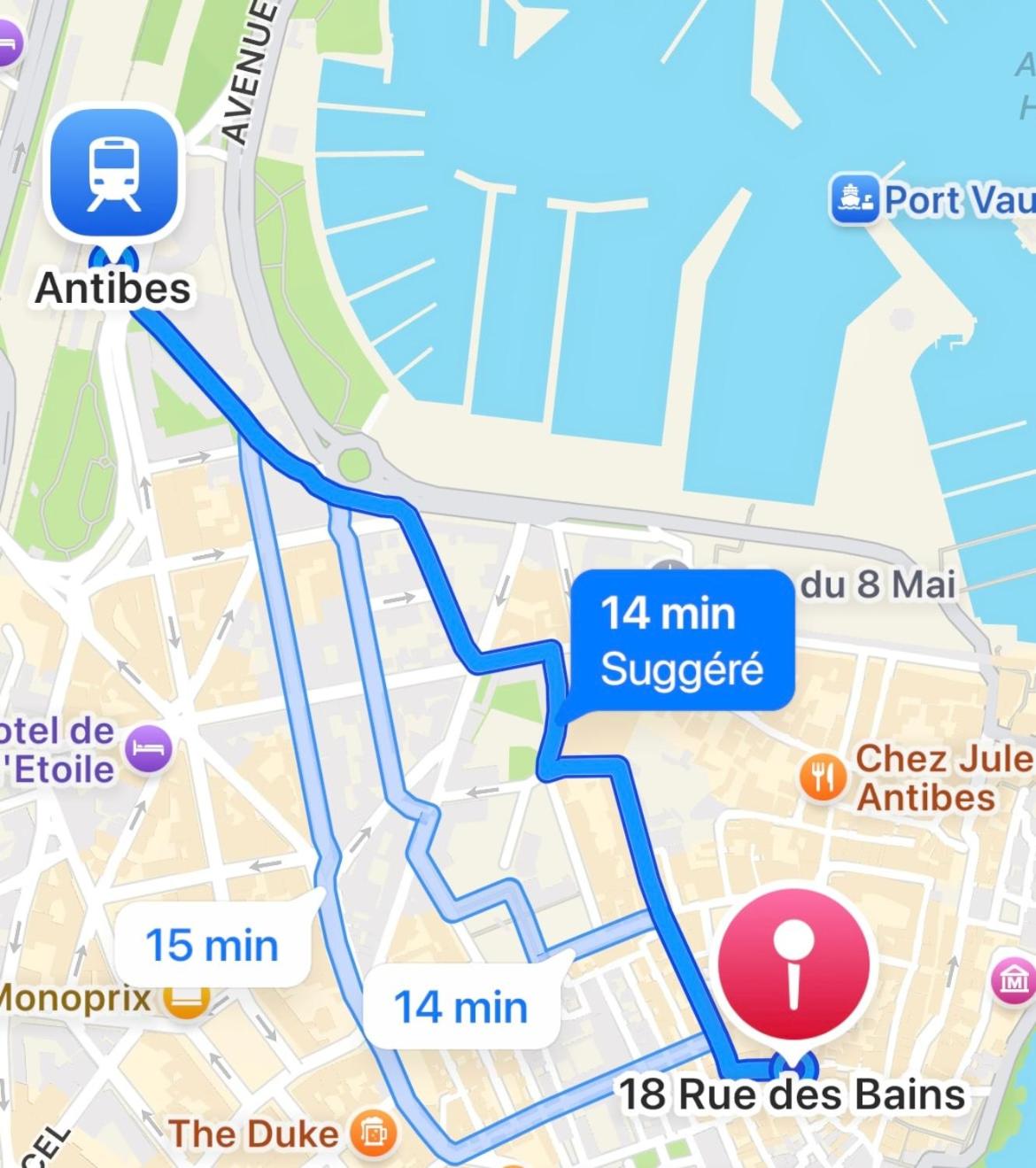Tap the museum marker near the destination

click(1012, 980)
